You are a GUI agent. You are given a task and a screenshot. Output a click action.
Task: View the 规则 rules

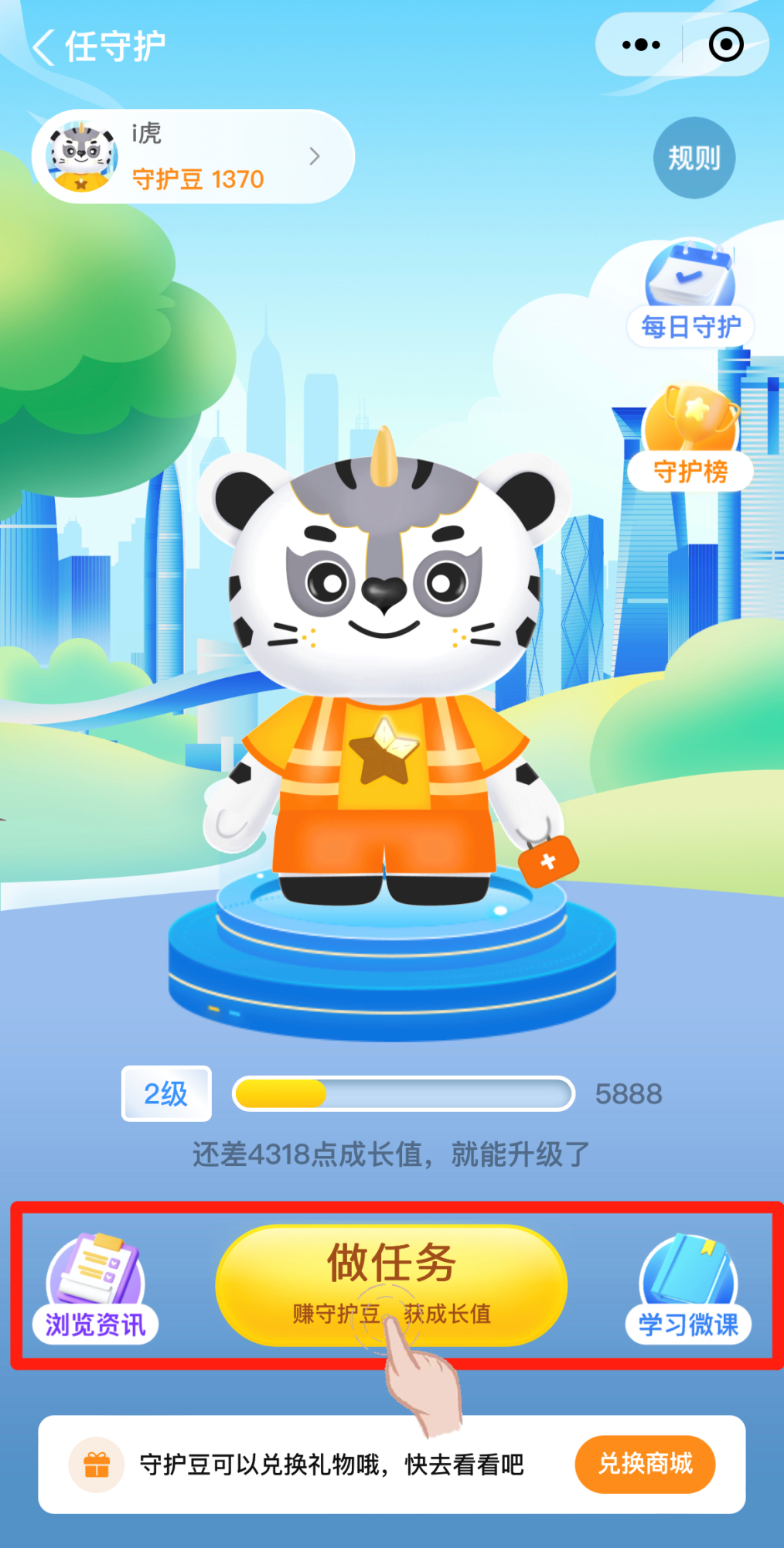click(694, 158)
